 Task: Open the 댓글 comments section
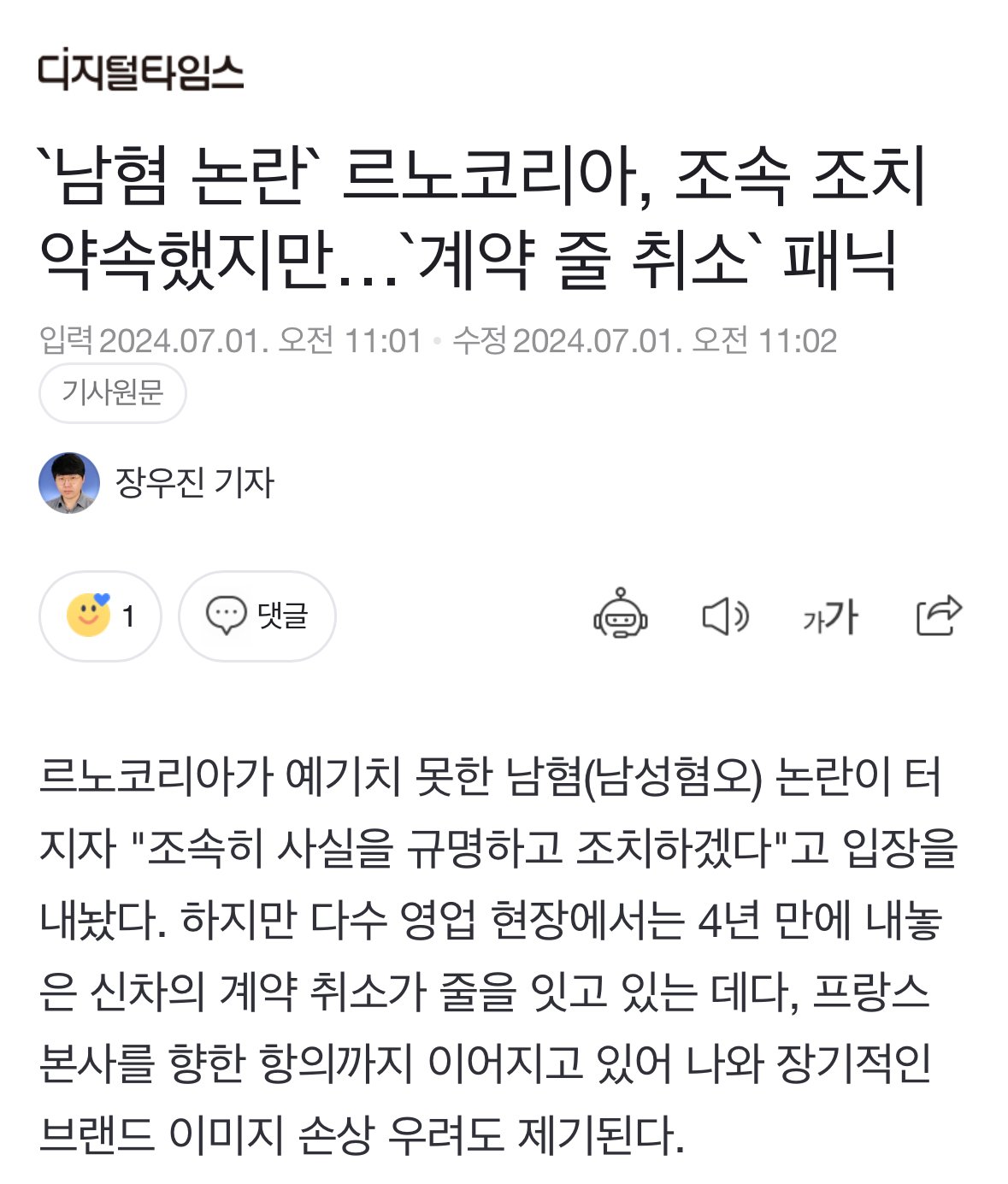click(256, 616)
